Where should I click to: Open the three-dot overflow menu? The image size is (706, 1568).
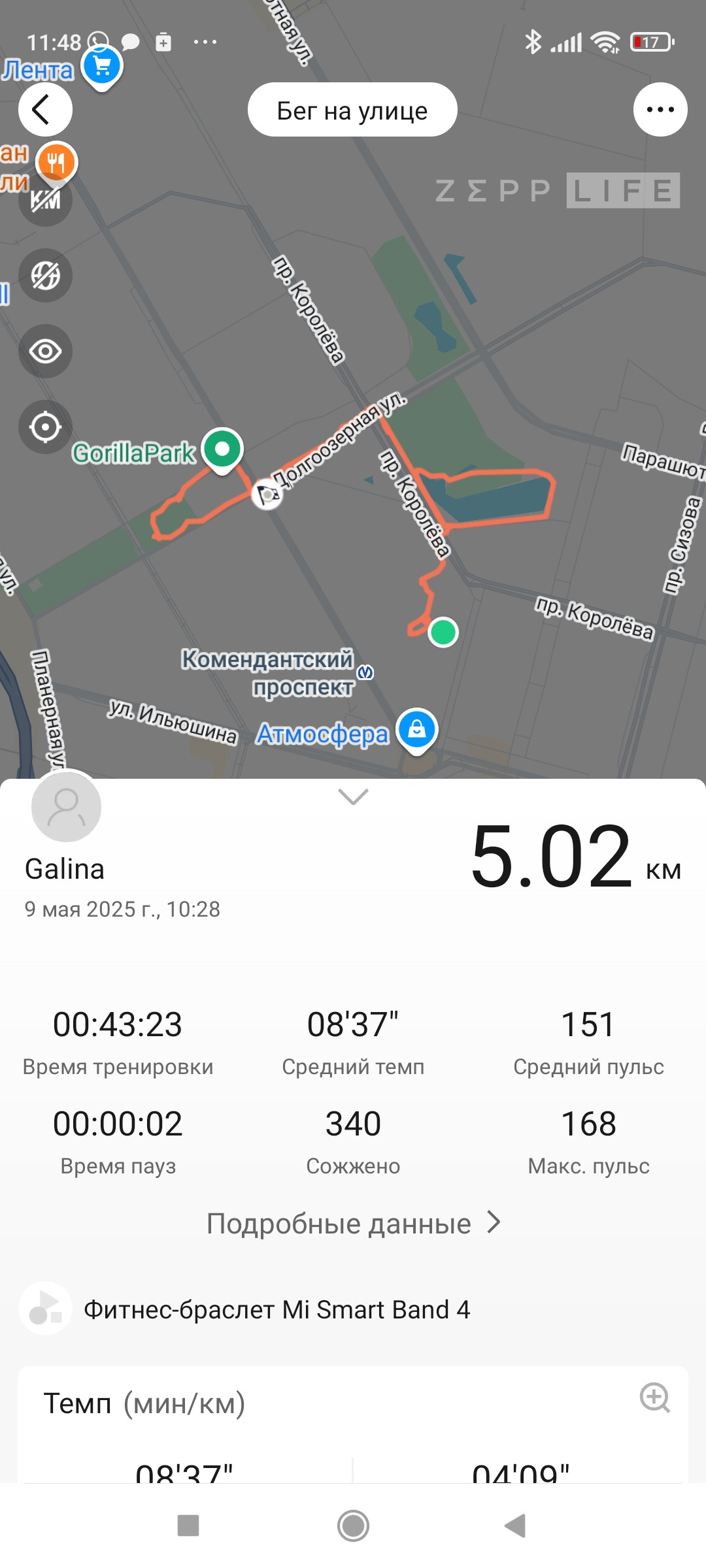coord(660,109)
